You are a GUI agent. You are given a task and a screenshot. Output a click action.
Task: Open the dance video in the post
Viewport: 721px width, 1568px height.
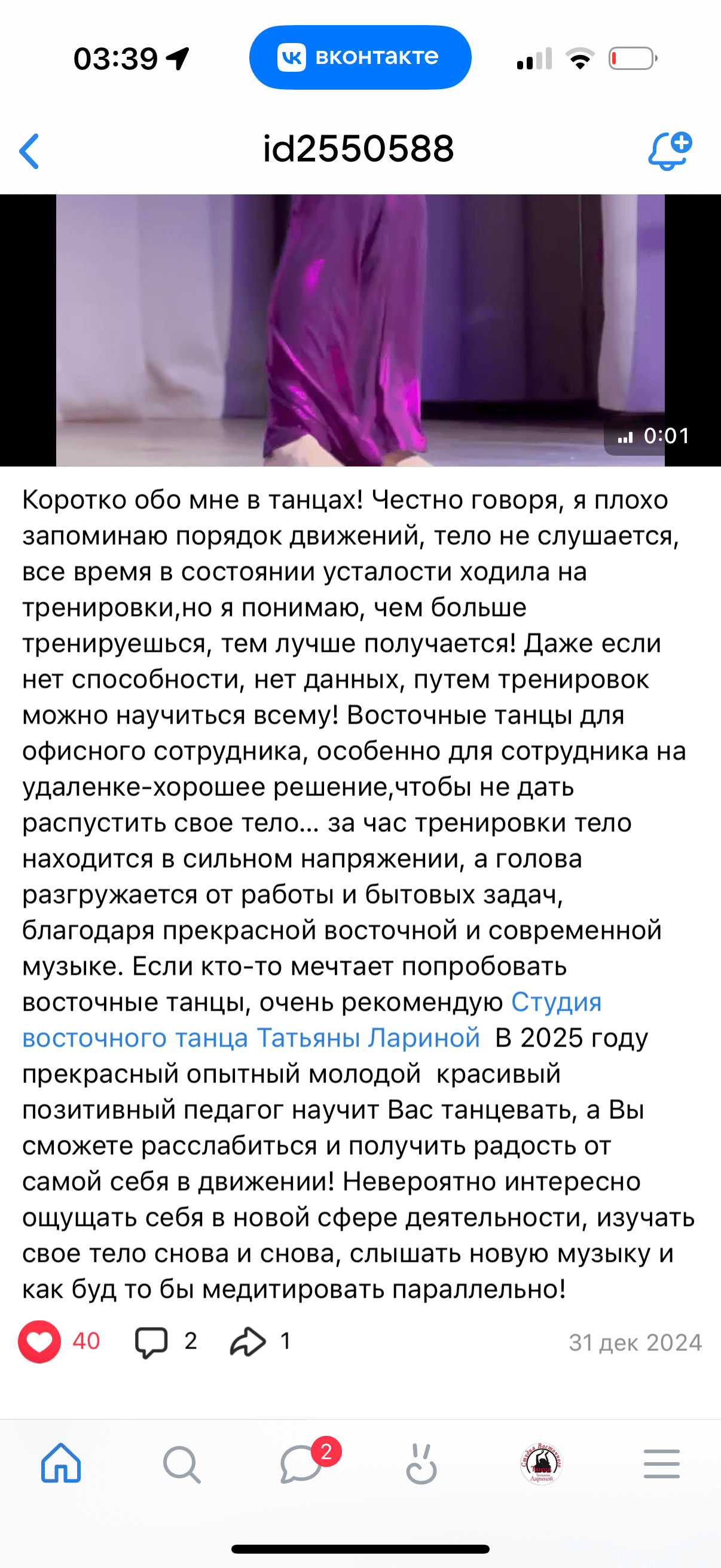point(360,330)
